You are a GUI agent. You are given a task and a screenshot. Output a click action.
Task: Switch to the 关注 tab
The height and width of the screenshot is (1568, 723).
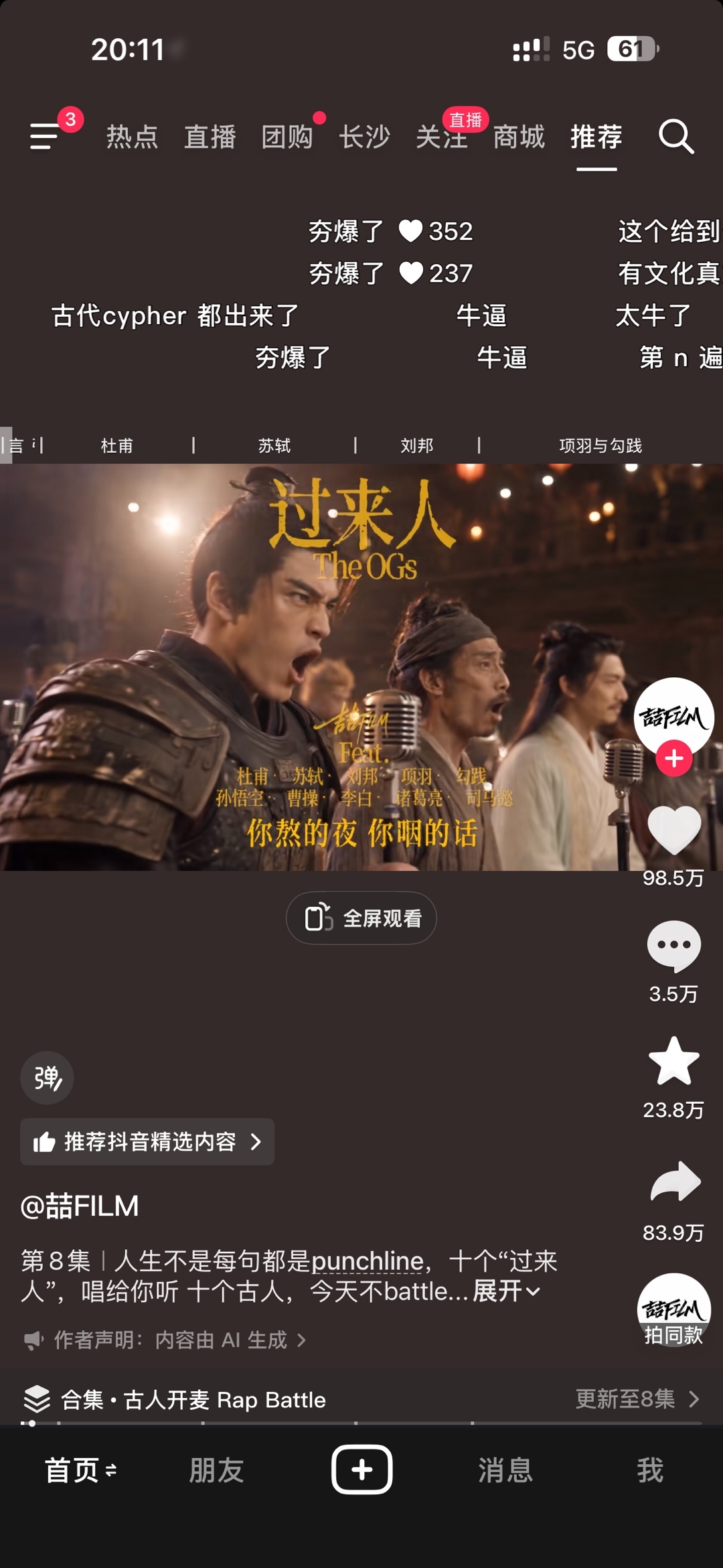coord(442,137)
